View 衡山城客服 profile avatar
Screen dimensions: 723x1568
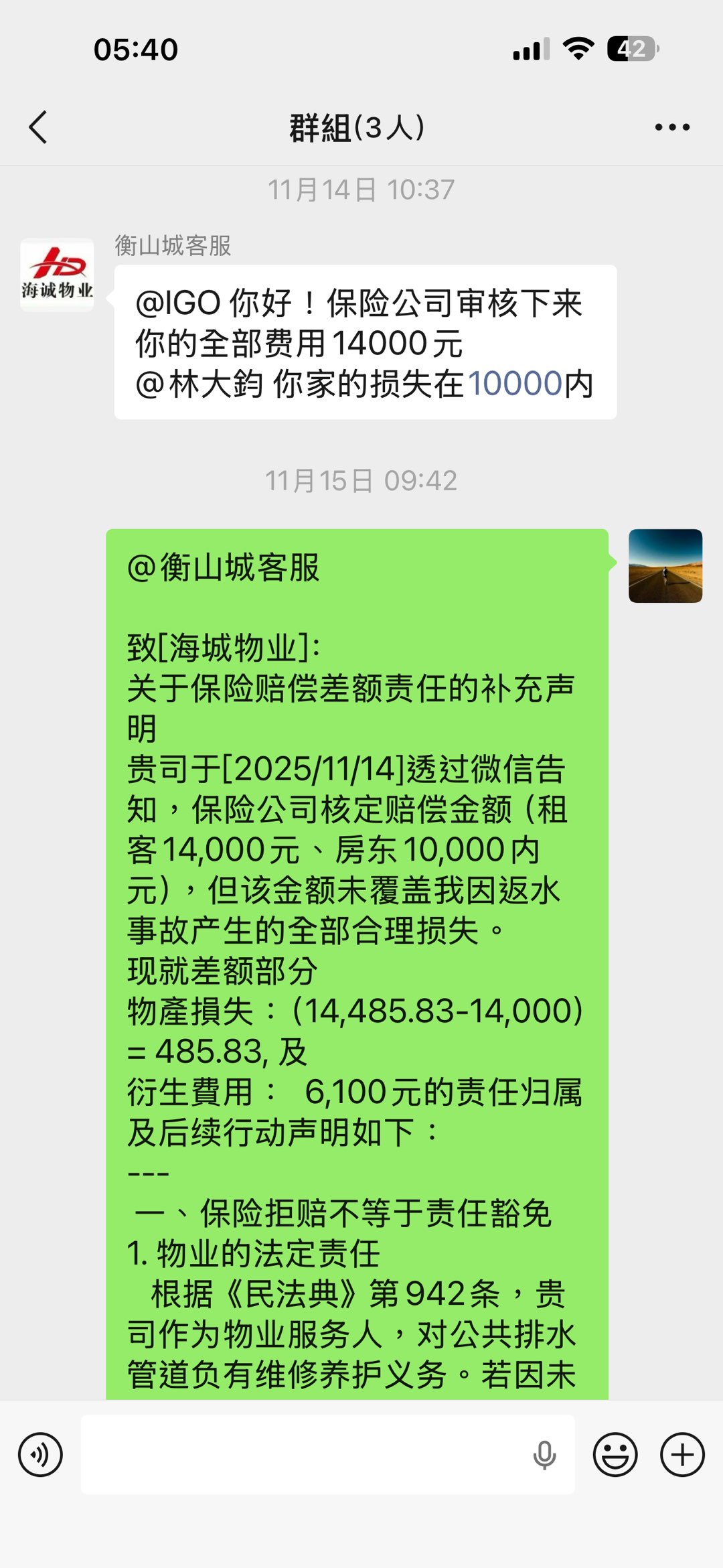point(57,275)
